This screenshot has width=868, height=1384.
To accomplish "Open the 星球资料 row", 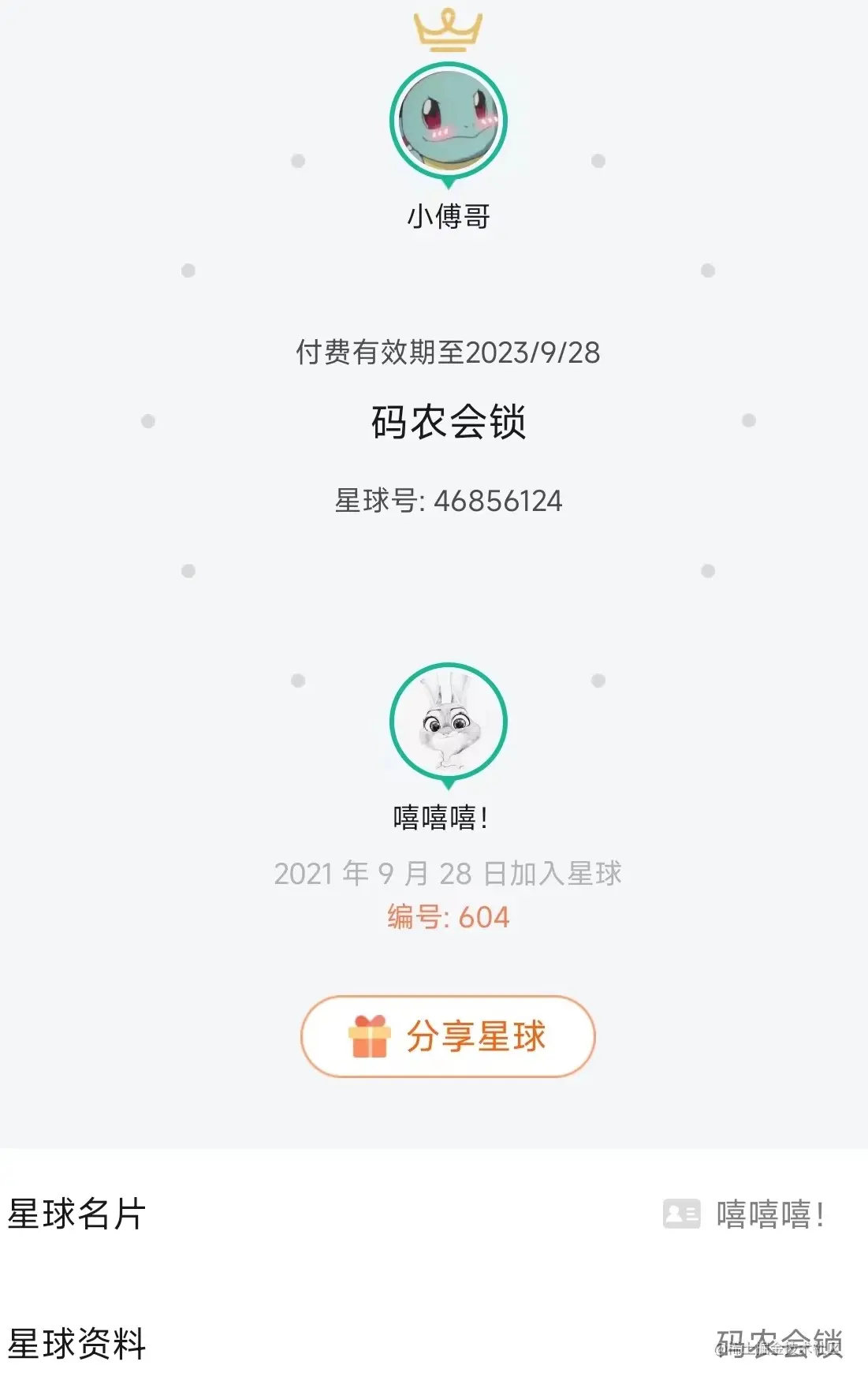I will pyautogui.click(x=434, y=1343).
